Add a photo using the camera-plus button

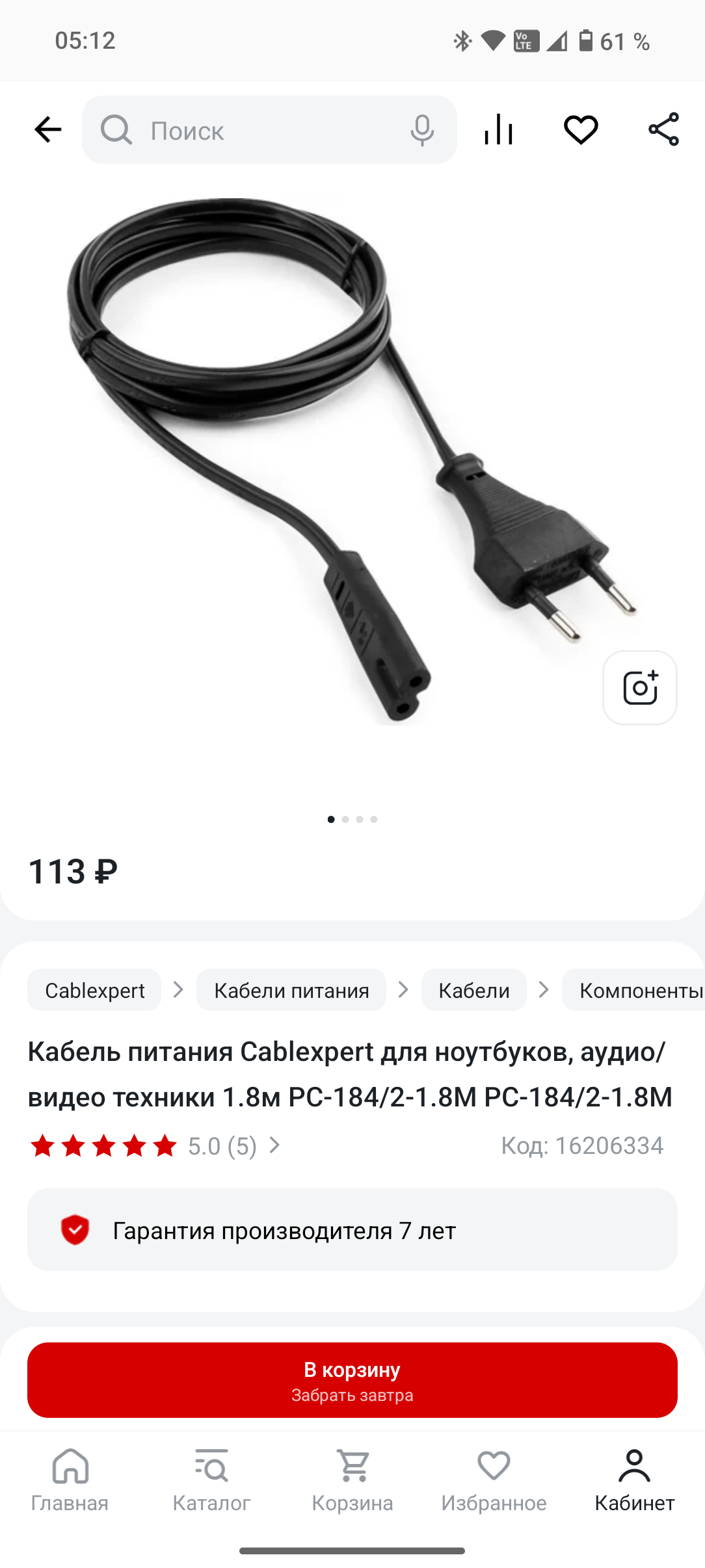(x=640, y=687)
